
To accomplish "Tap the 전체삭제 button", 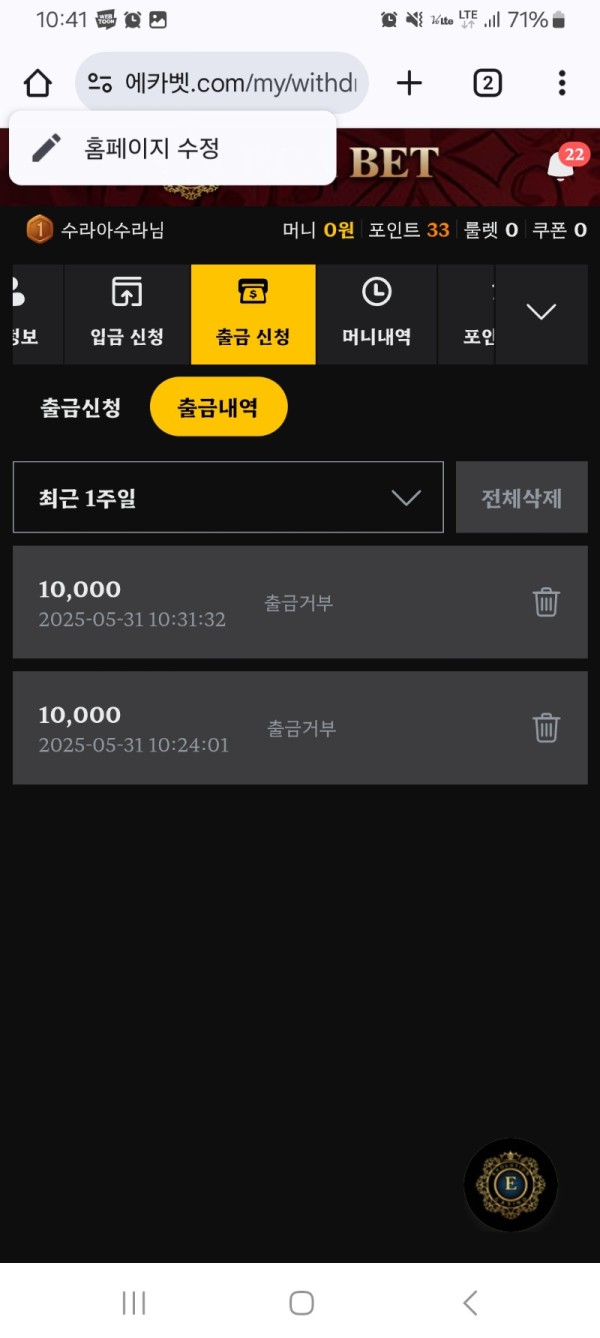I will tap(521, 497).
